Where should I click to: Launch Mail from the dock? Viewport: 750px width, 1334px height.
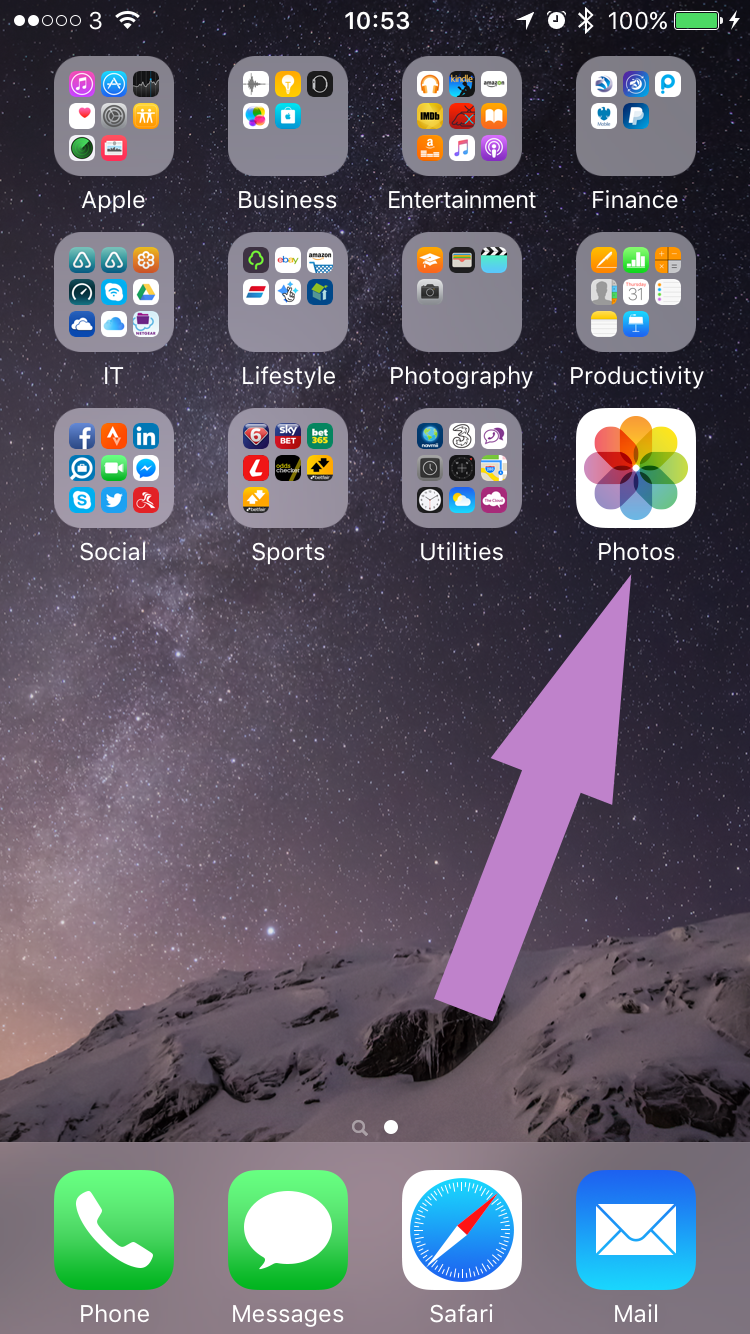[636, 1230]
